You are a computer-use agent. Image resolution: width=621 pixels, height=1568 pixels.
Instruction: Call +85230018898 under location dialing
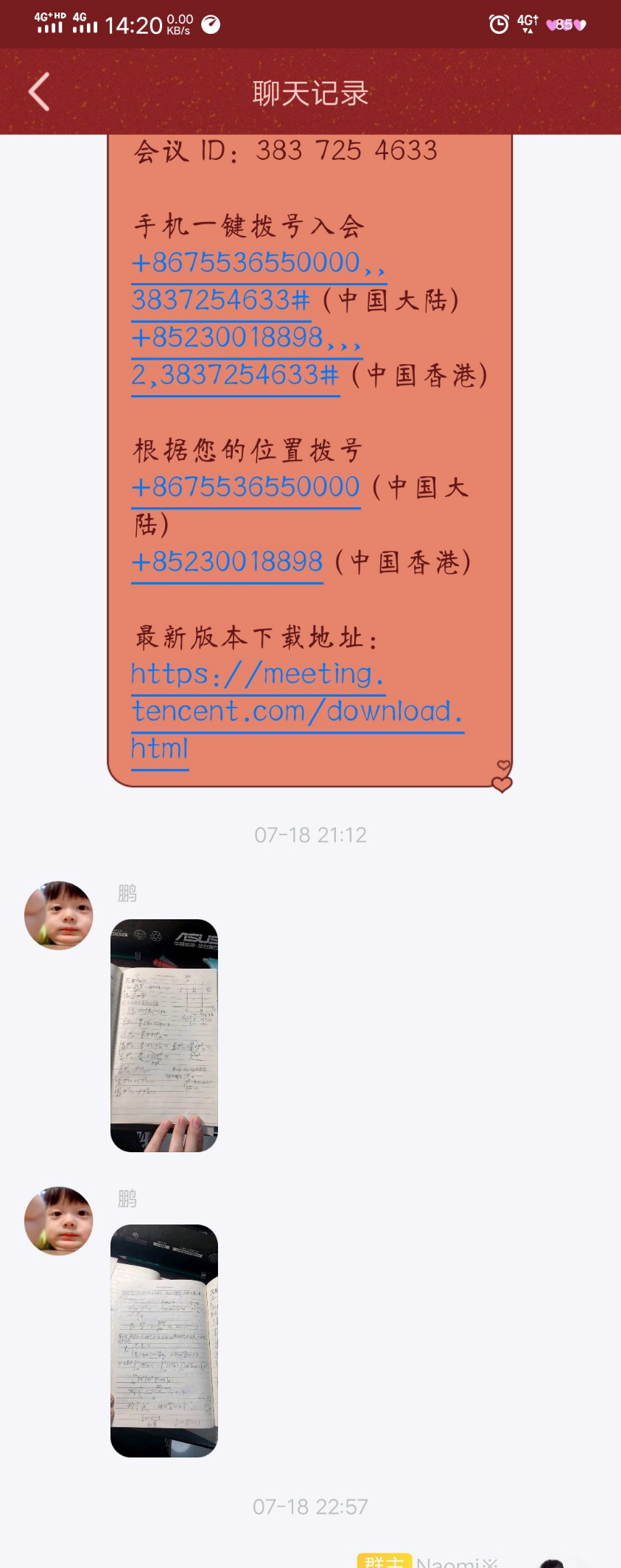click(x=227, y=562)
